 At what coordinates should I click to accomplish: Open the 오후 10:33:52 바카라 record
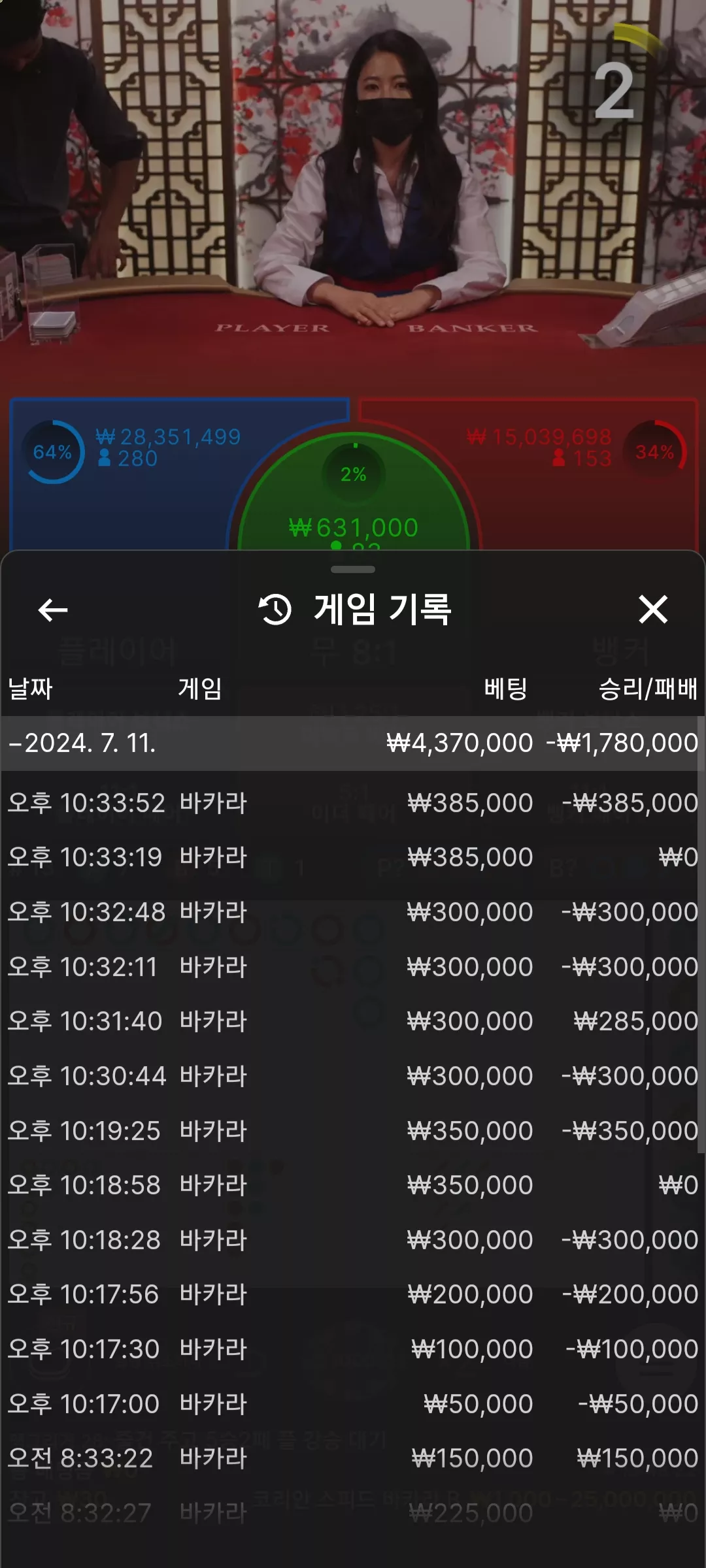353,803
